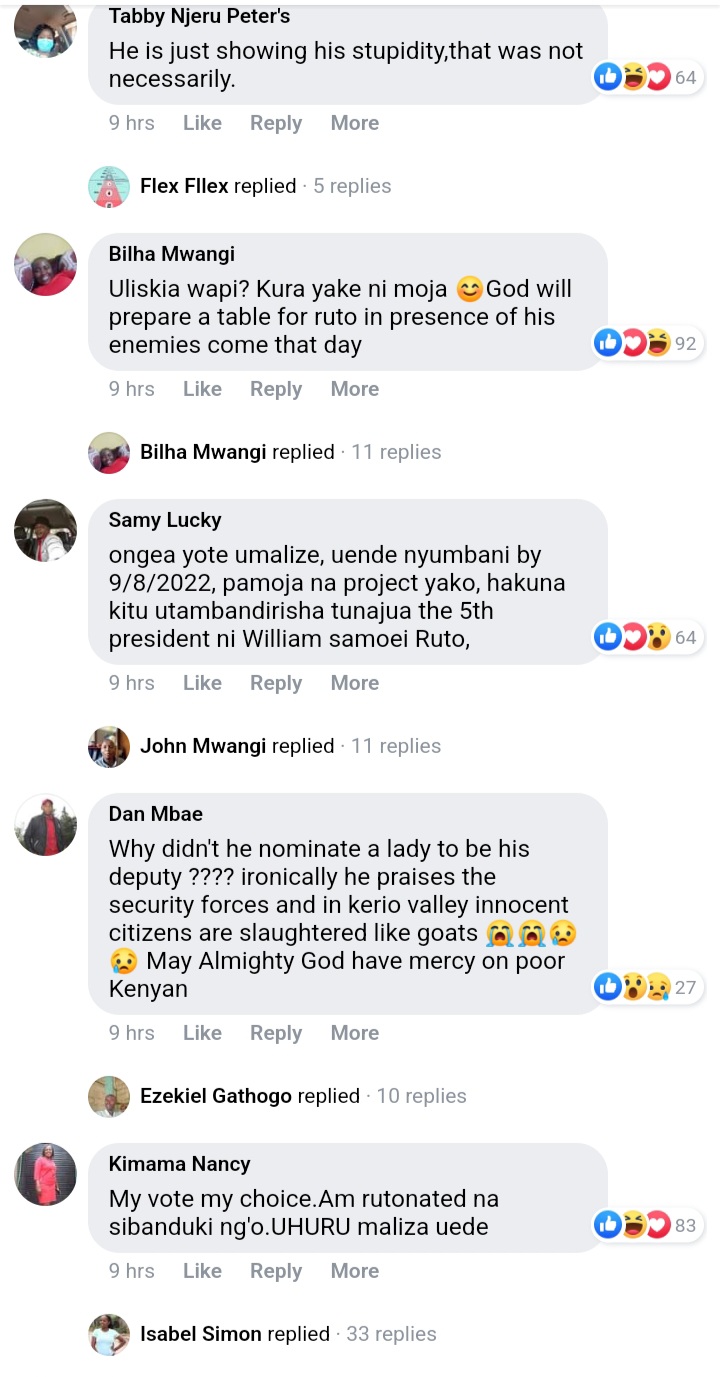
Task: Open More options on Bilha Mwangi's comment
Action: [355, 389]
